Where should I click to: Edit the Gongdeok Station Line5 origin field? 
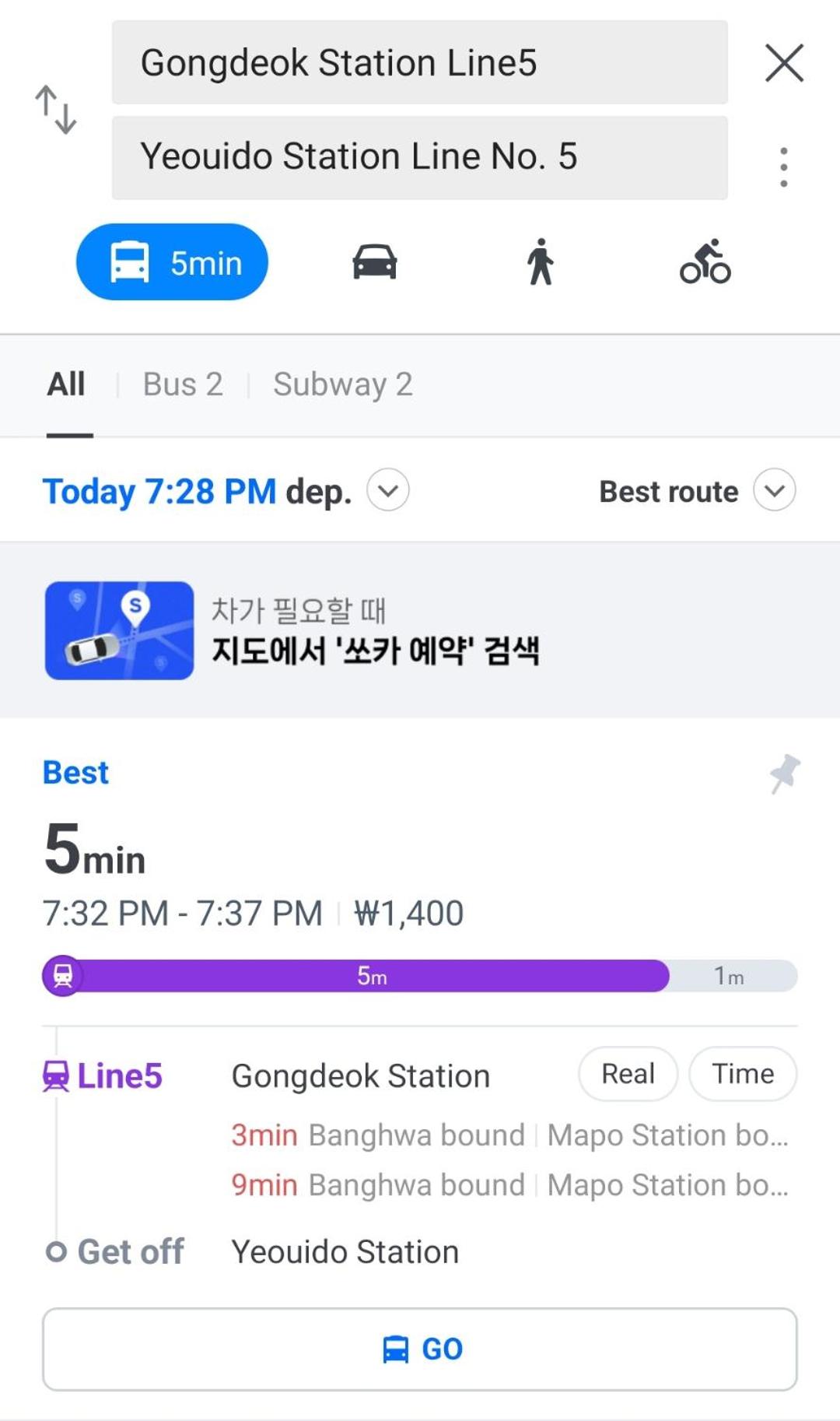[x=420, y=62]
